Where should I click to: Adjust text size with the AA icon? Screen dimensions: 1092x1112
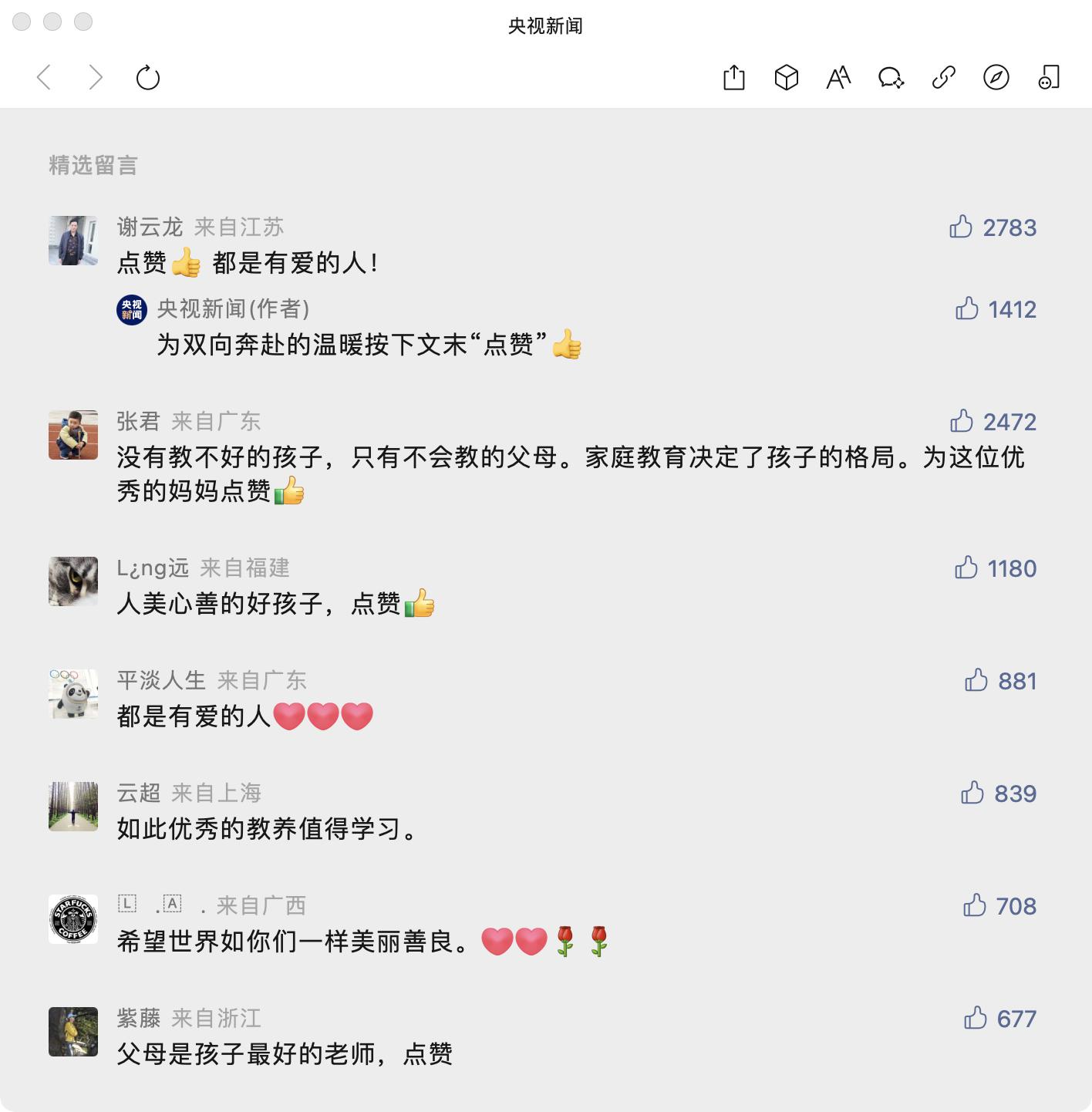point(838,78)
